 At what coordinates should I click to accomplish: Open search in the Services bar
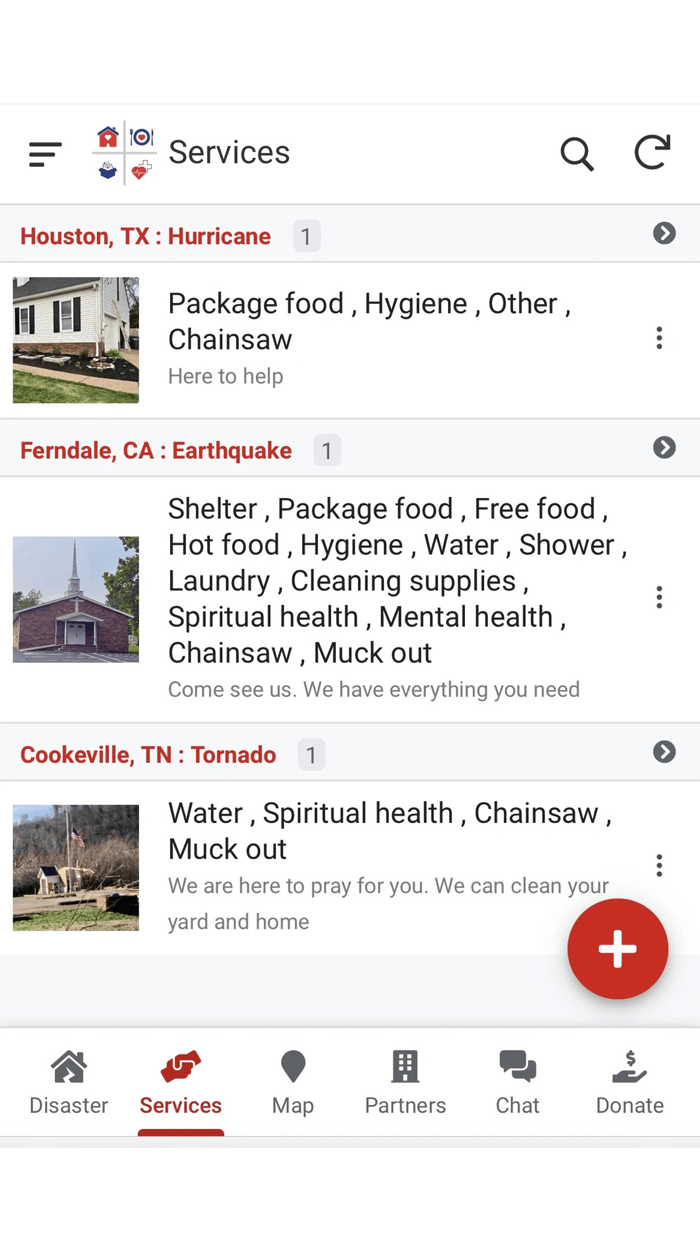576,153
